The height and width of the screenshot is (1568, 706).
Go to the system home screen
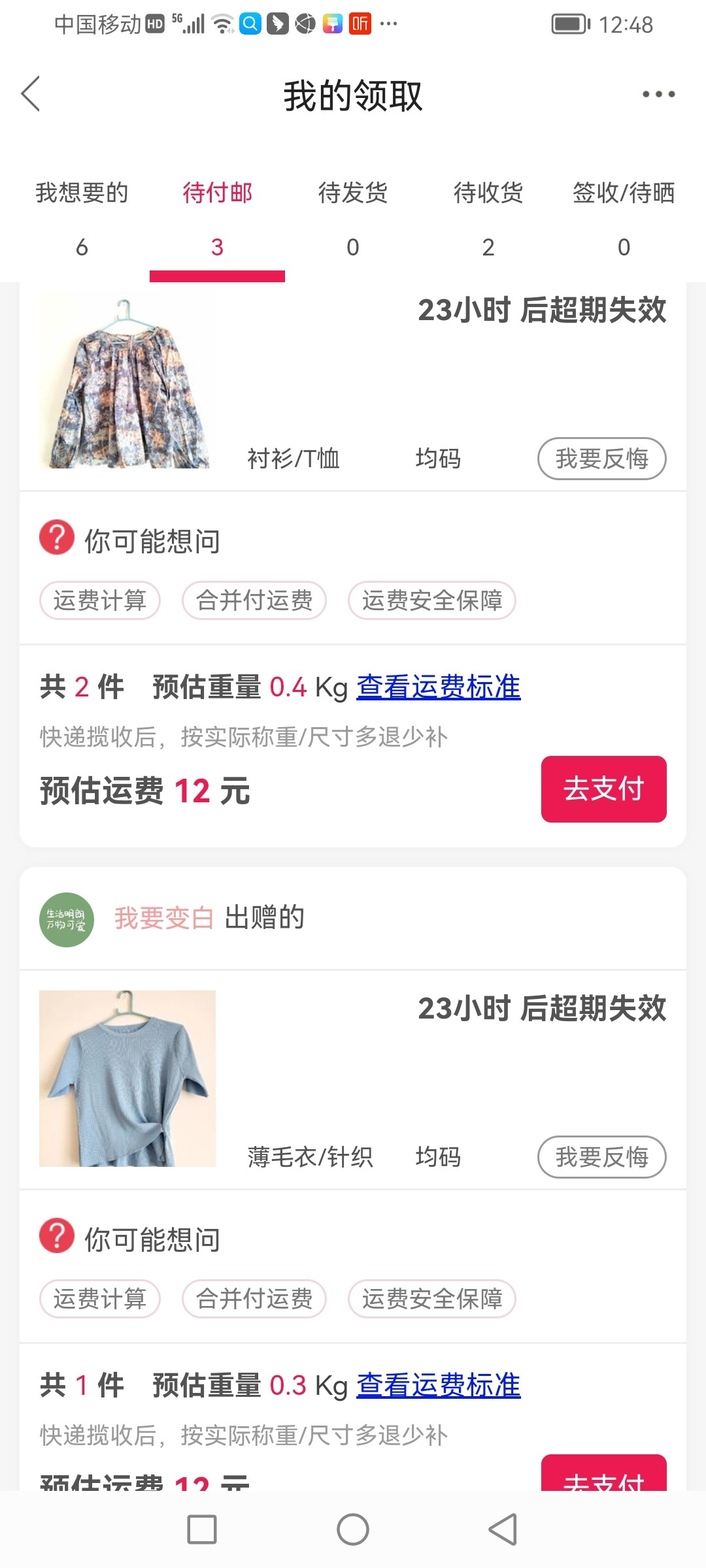click(x=353, y=1529)
